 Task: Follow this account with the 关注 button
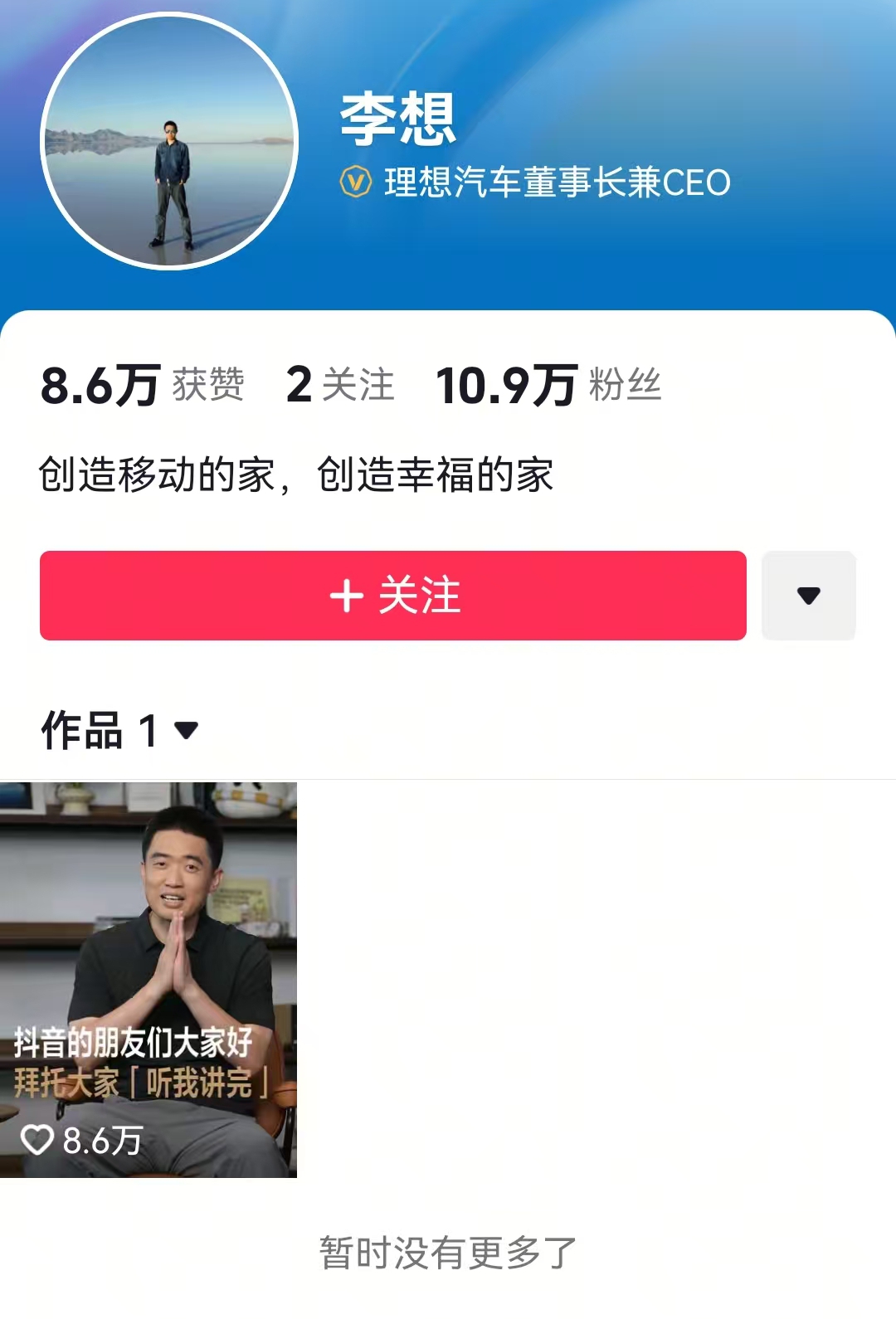[x=393, y=596]
